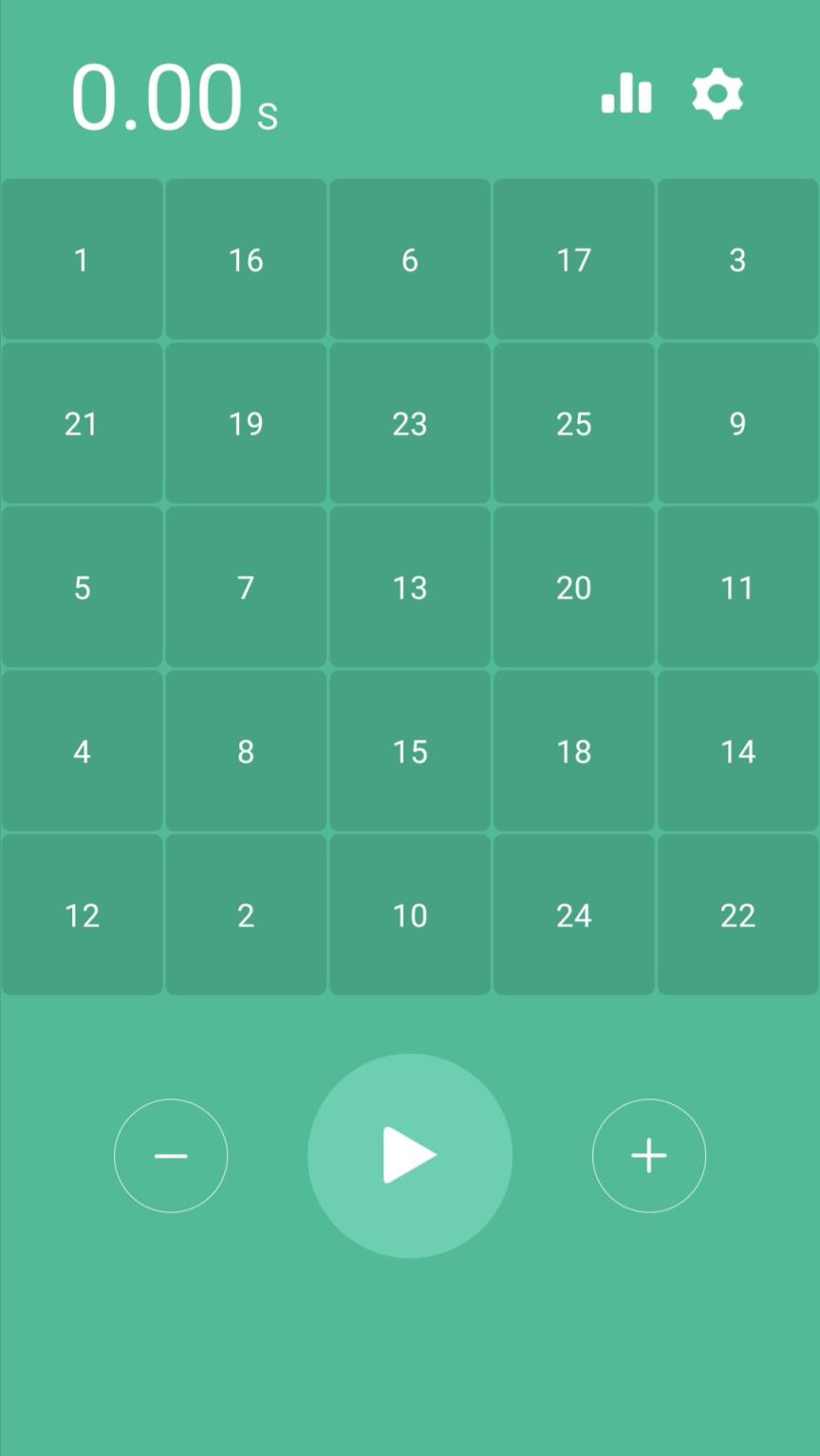Decrease grid size with minus button

[171, 1155]
